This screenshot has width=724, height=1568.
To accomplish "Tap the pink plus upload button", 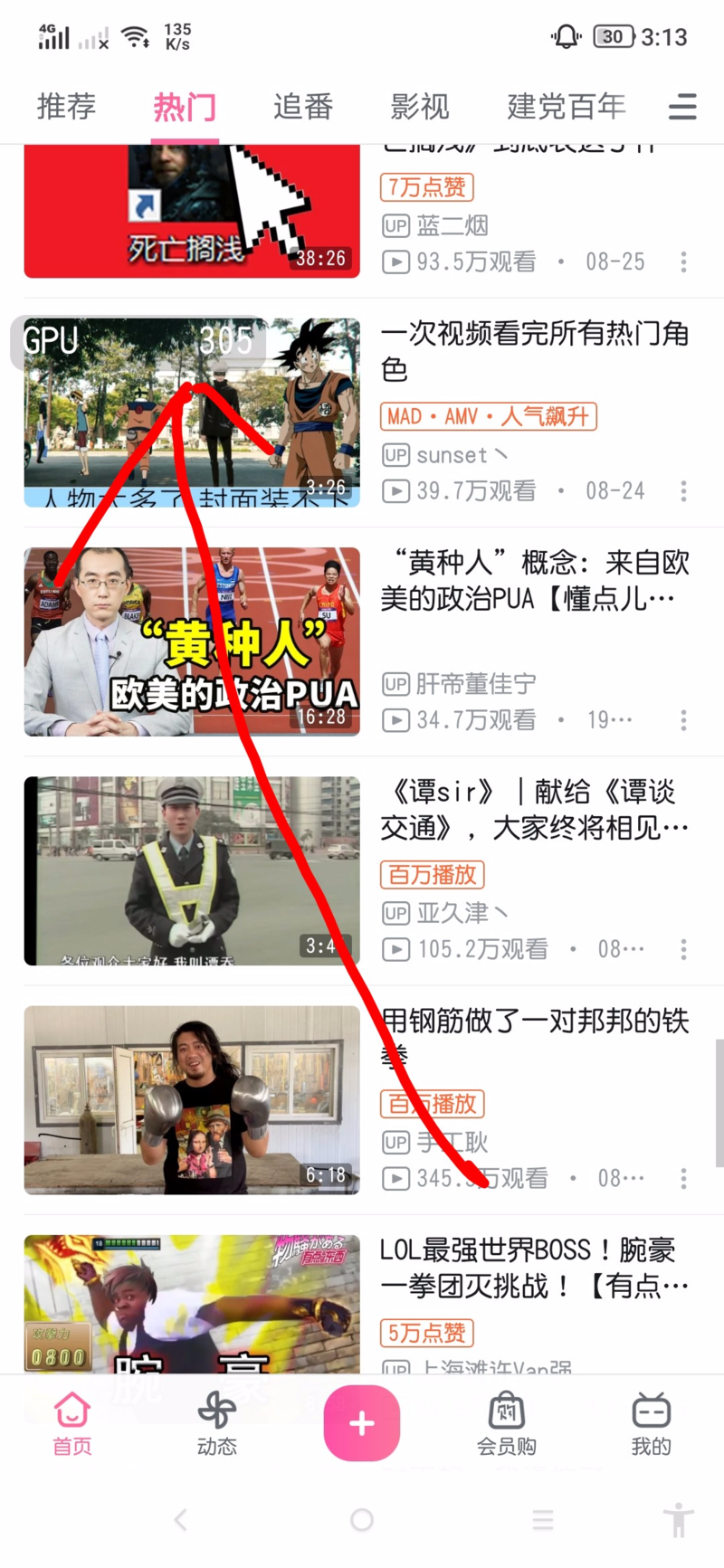I will (x=361, y=1423).
